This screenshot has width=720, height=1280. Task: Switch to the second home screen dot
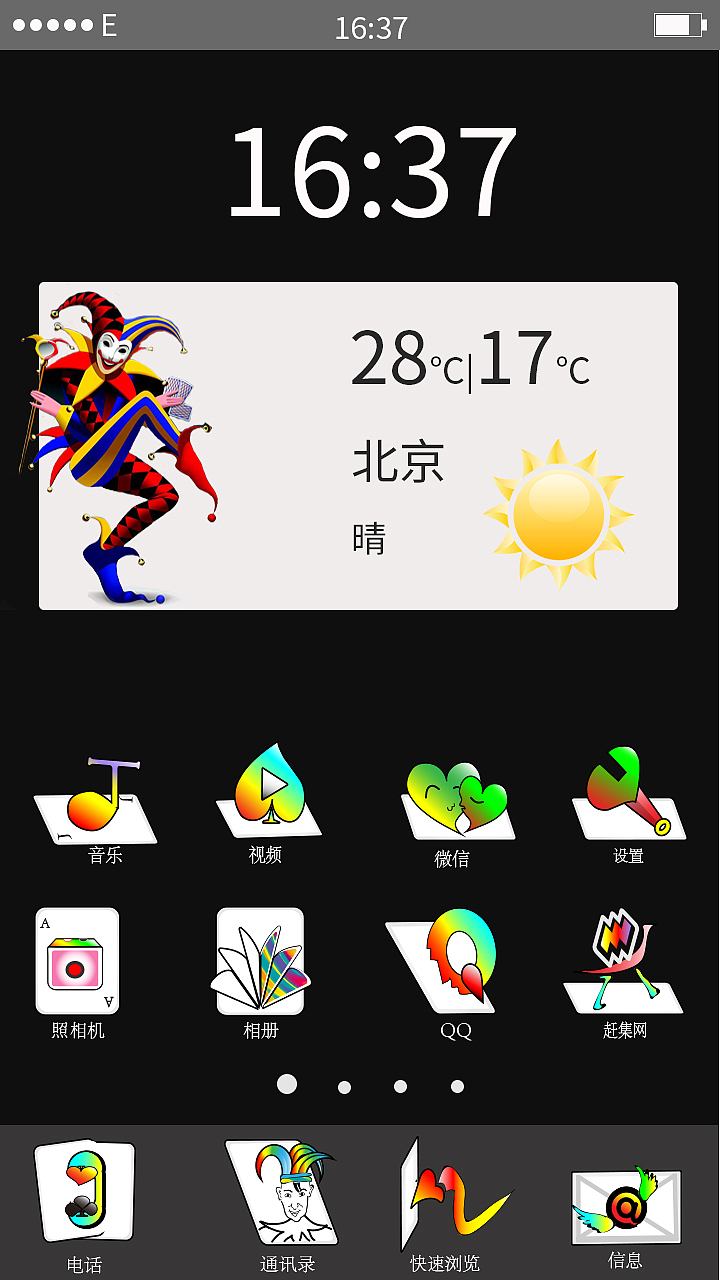coord(344,1086)
